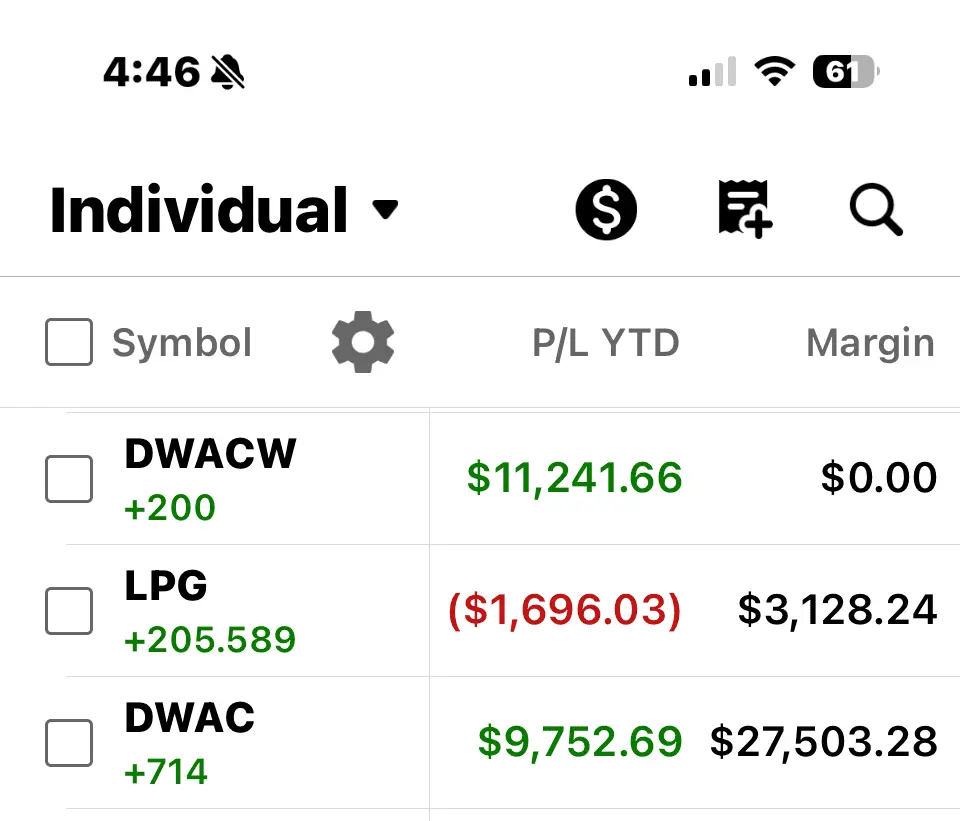Screen dimensions: 960x821
Task: Open column settings gear
Action: coord(363,342)
